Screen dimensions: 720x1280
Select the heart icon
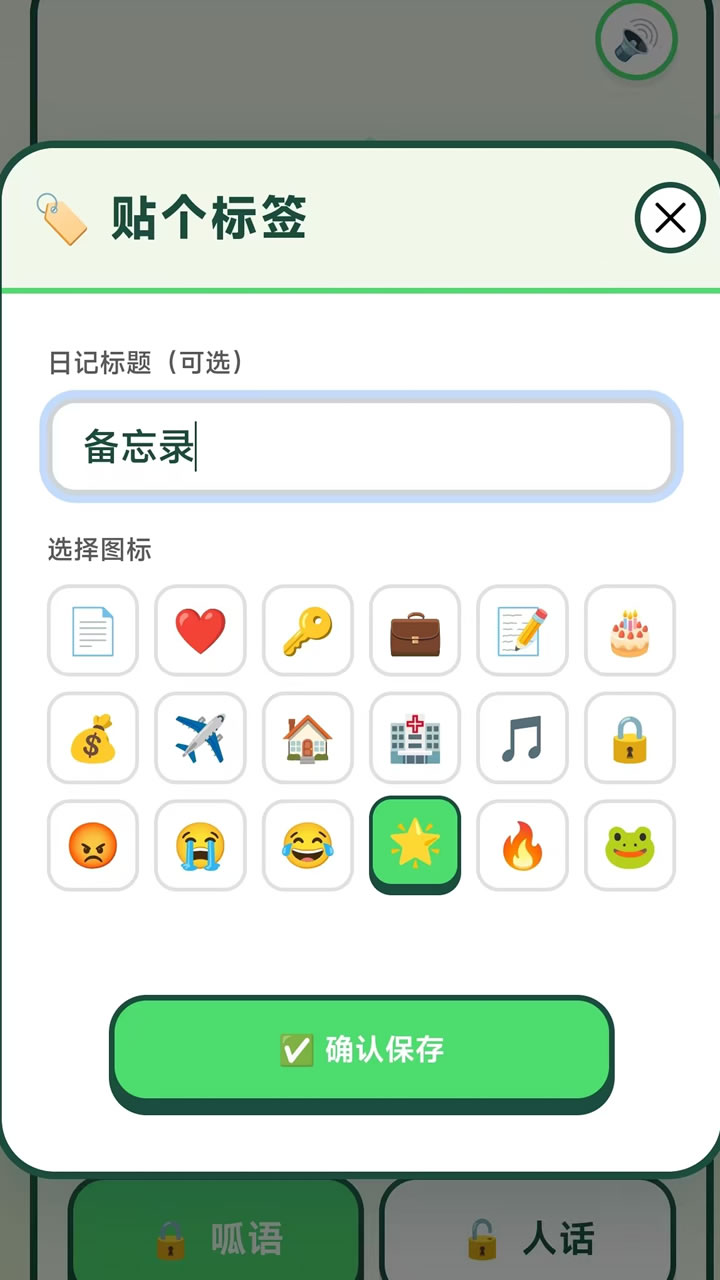tap(200, 631)
